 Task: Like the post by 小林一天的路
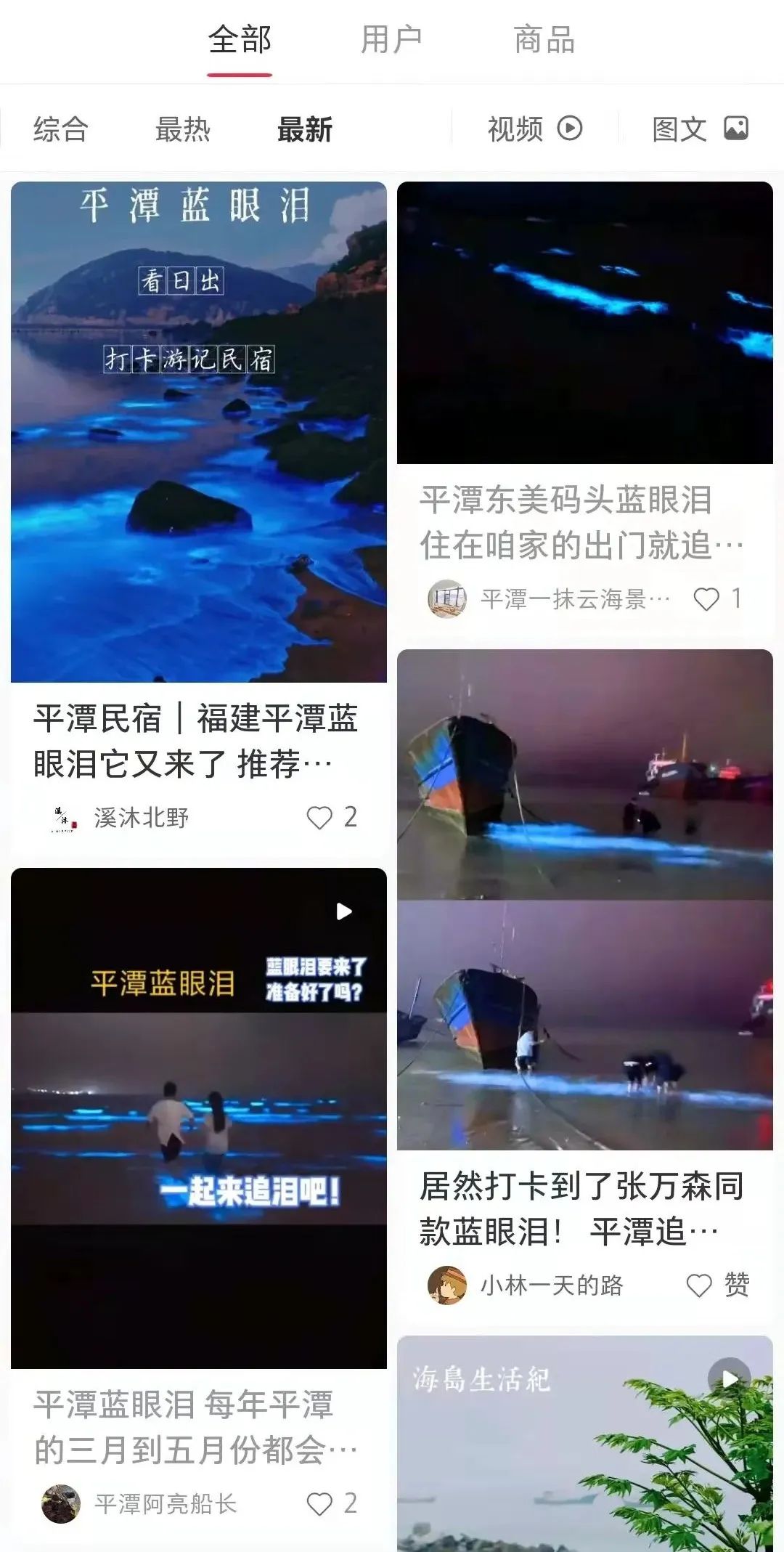[699, 1285]
